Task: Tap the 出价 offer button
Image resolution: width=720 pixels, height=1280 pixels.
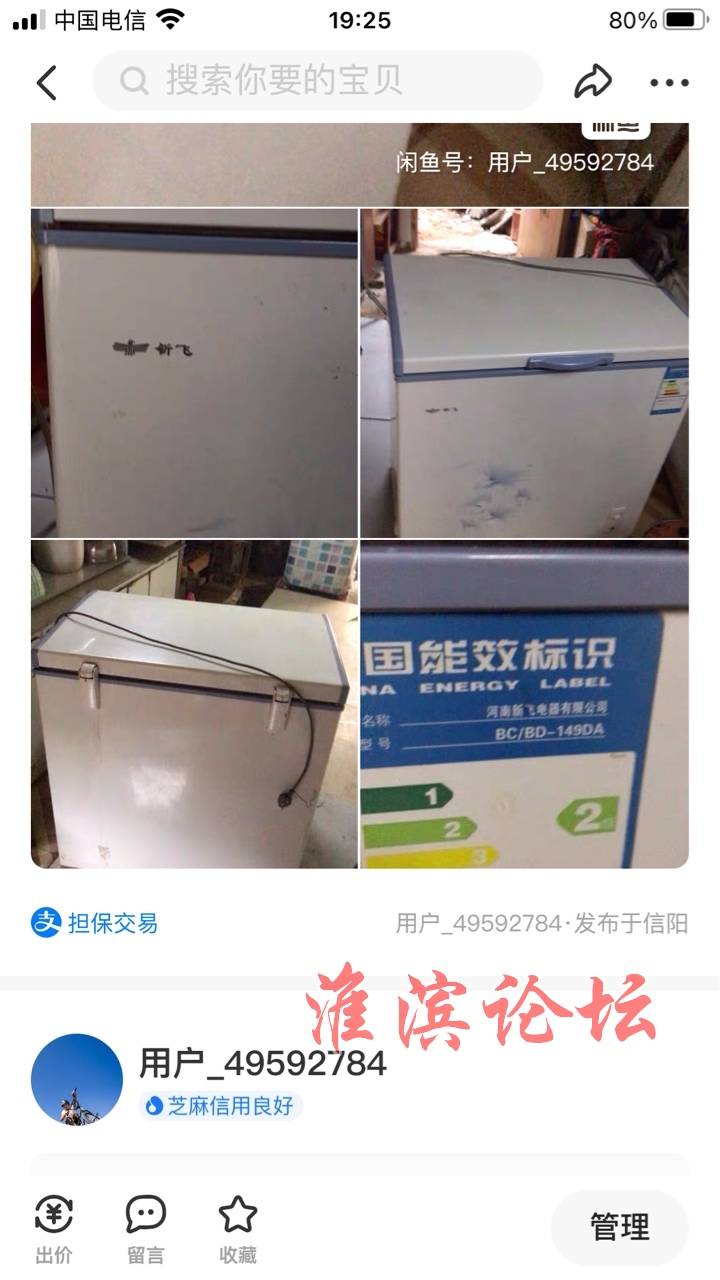Action: 54,1228
